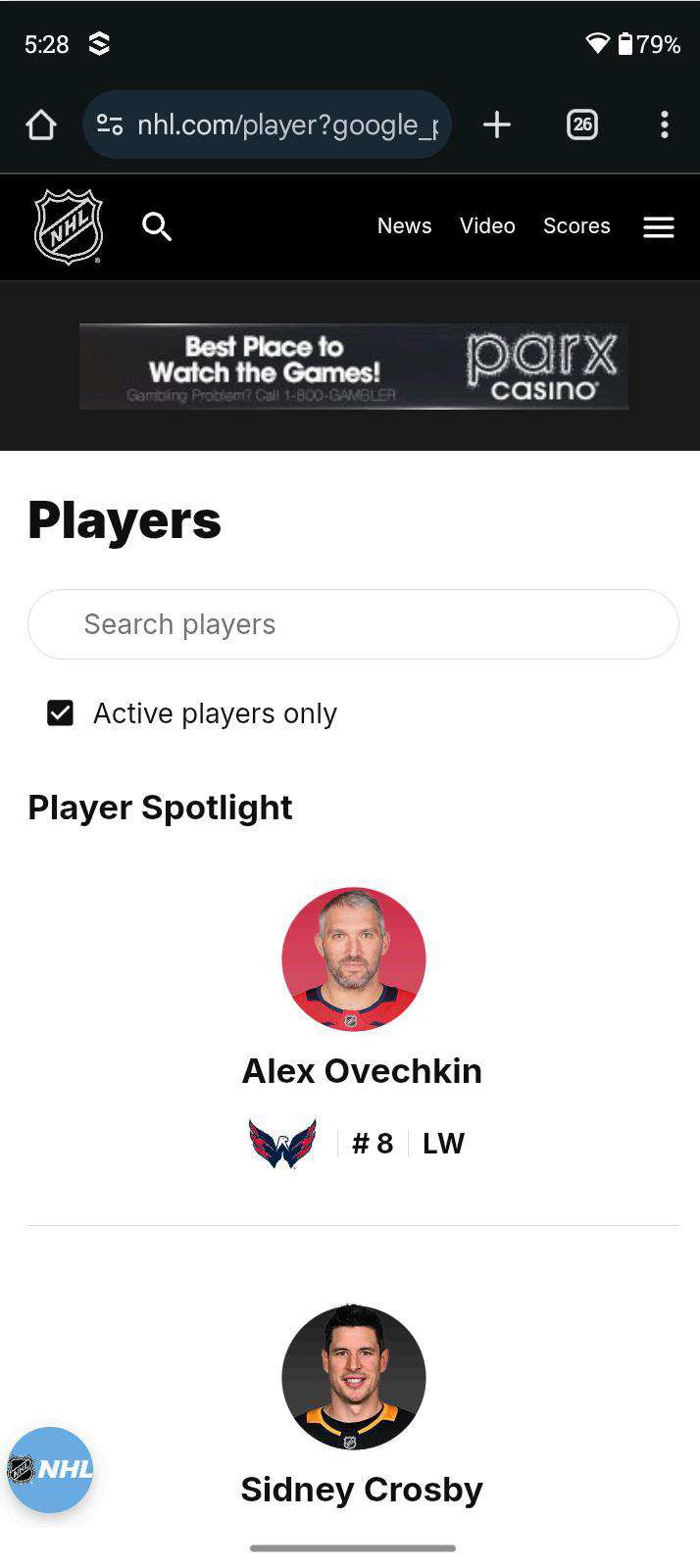
Task: Open a new browser tab
Action: coord(497,124)
